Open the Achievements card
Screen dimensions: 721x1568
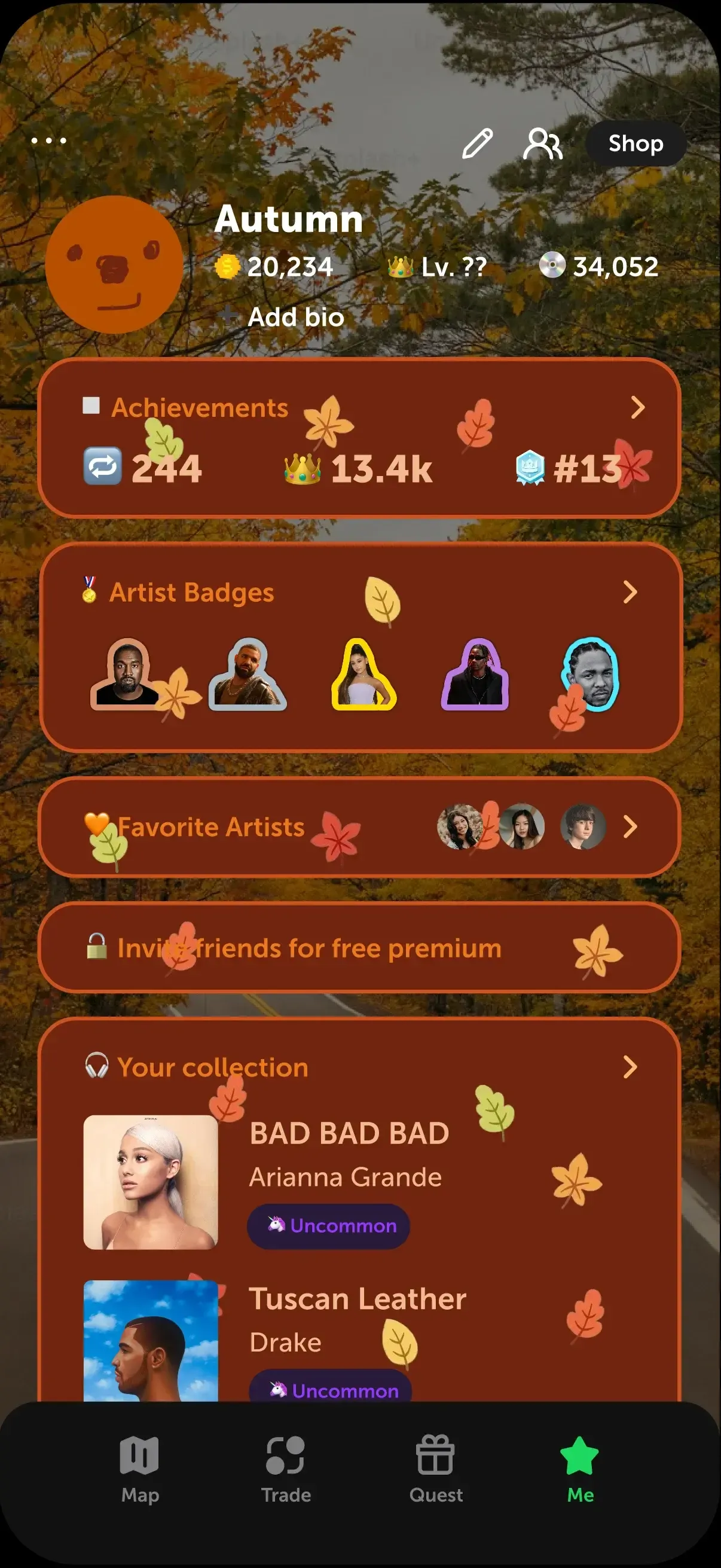tap(359, 438)
